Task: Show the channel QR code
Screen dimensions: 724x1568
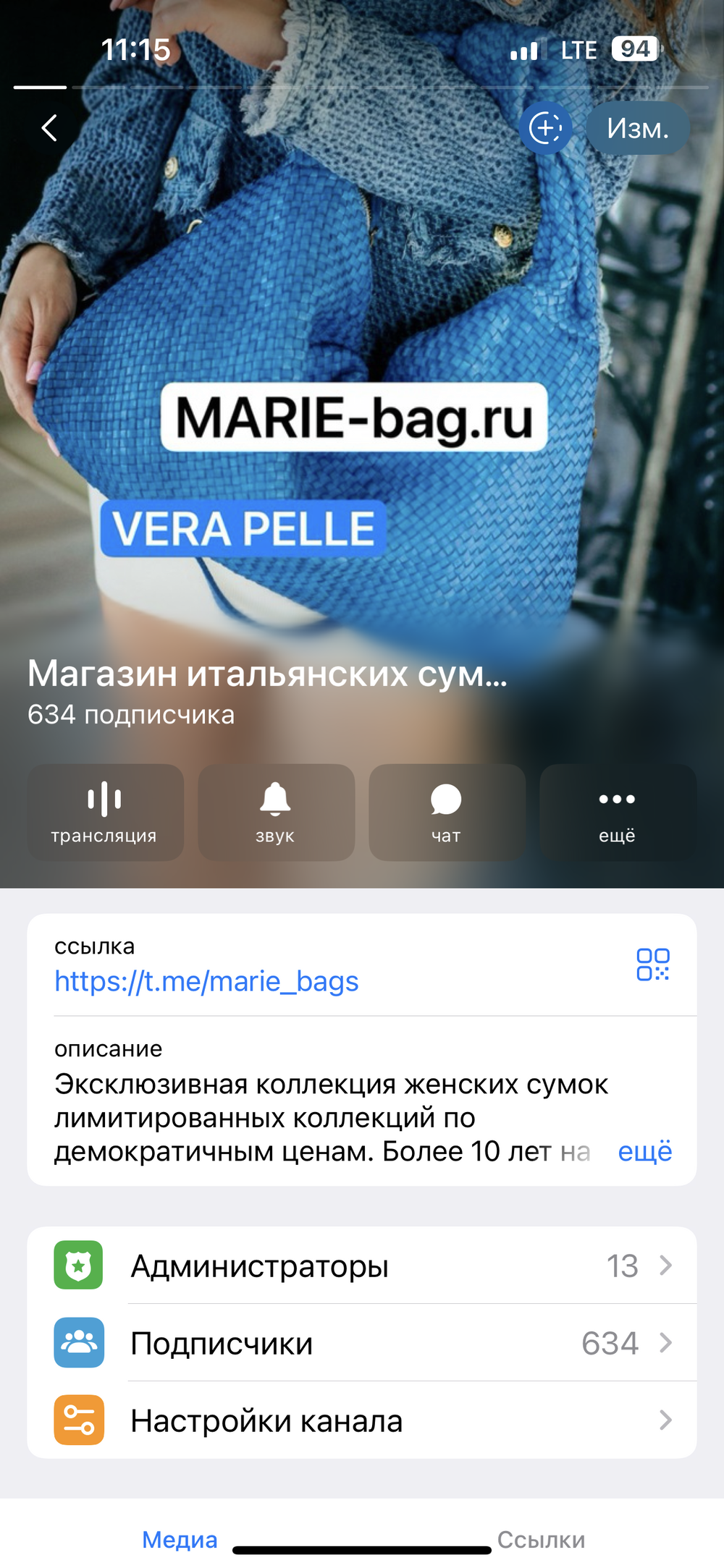Action: 652,965
